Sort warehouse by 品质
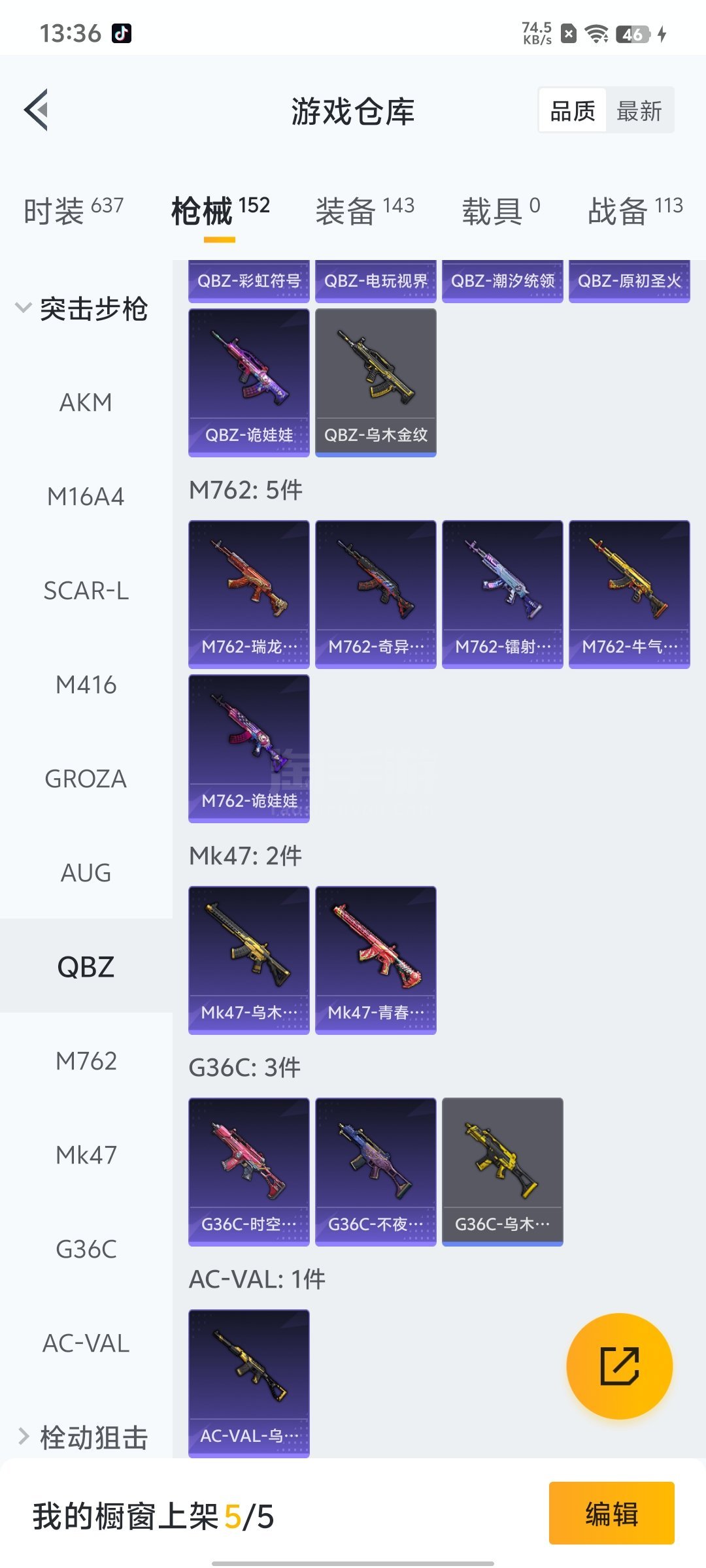This screenshot has height=1568, width=706. 573,110
